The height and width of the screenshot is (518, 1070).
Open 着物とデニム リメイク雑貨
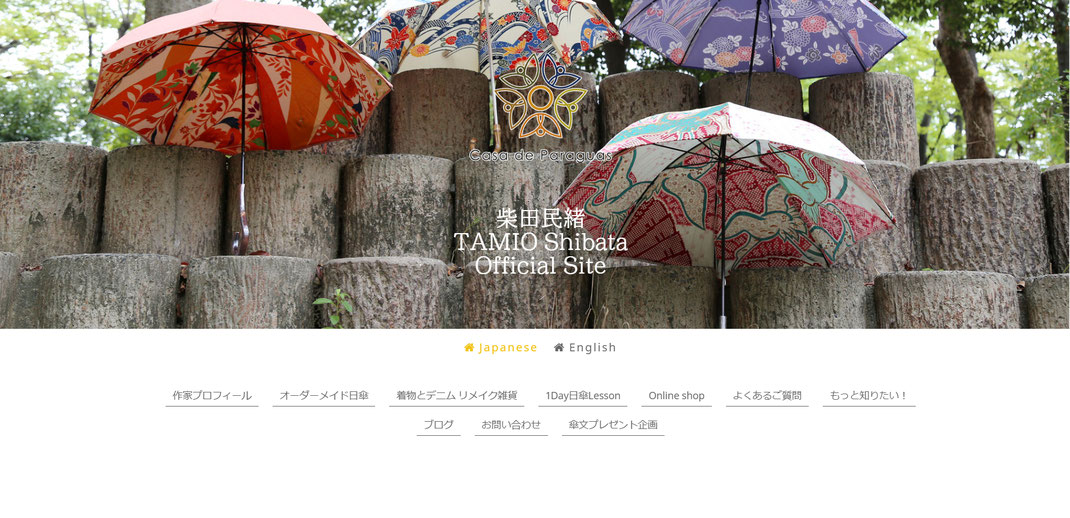coord(456,396)
